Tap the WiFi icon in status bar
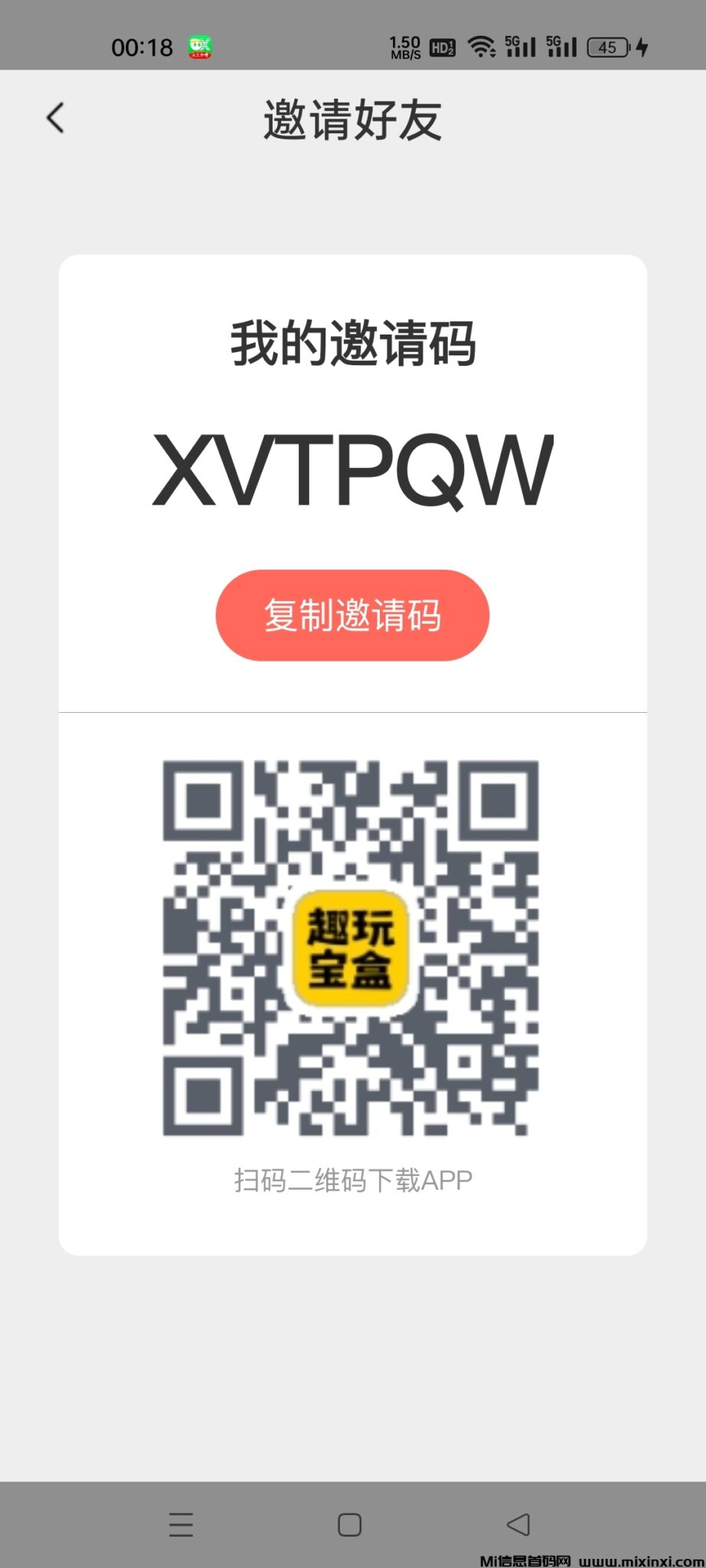This screenshot has height=1568, width=706. pyautogui.click(x=481, y=46)
